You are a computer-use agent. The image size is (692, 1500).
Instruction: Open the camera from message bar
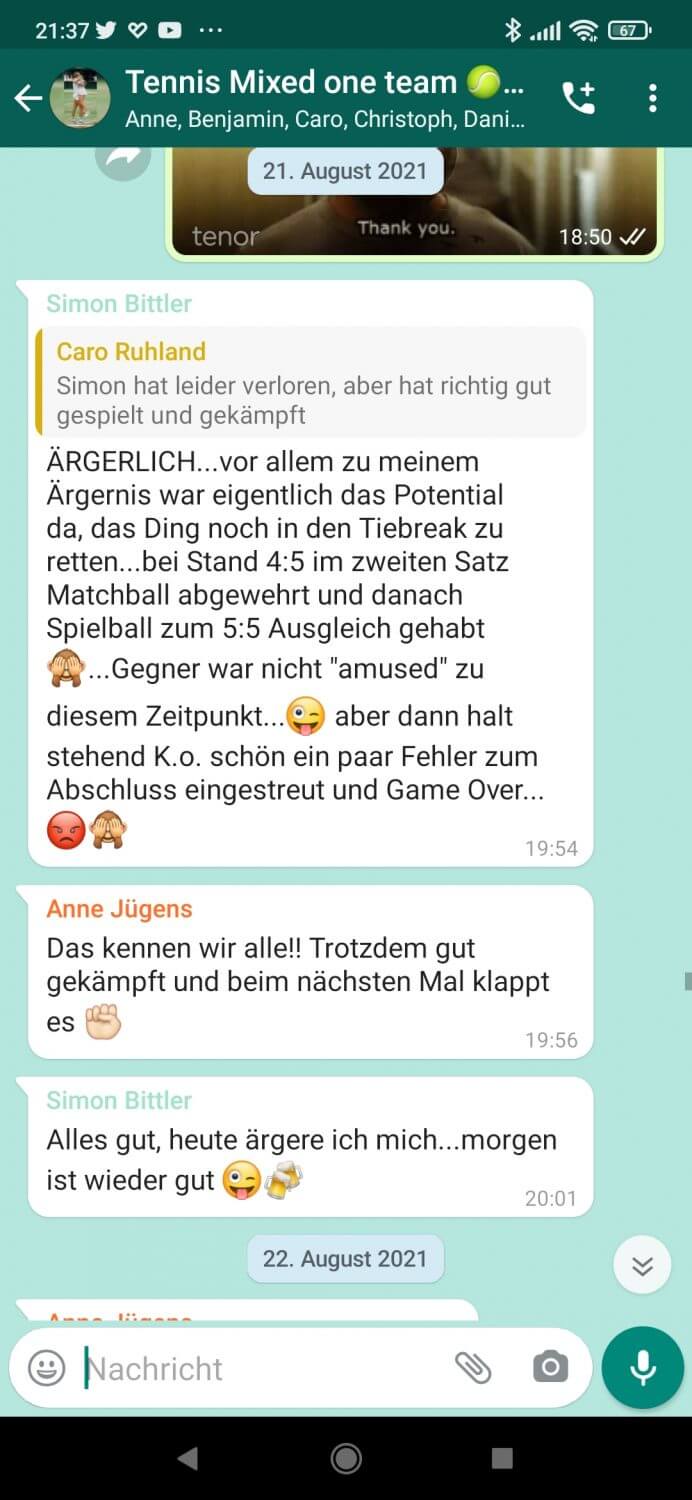550,1367
